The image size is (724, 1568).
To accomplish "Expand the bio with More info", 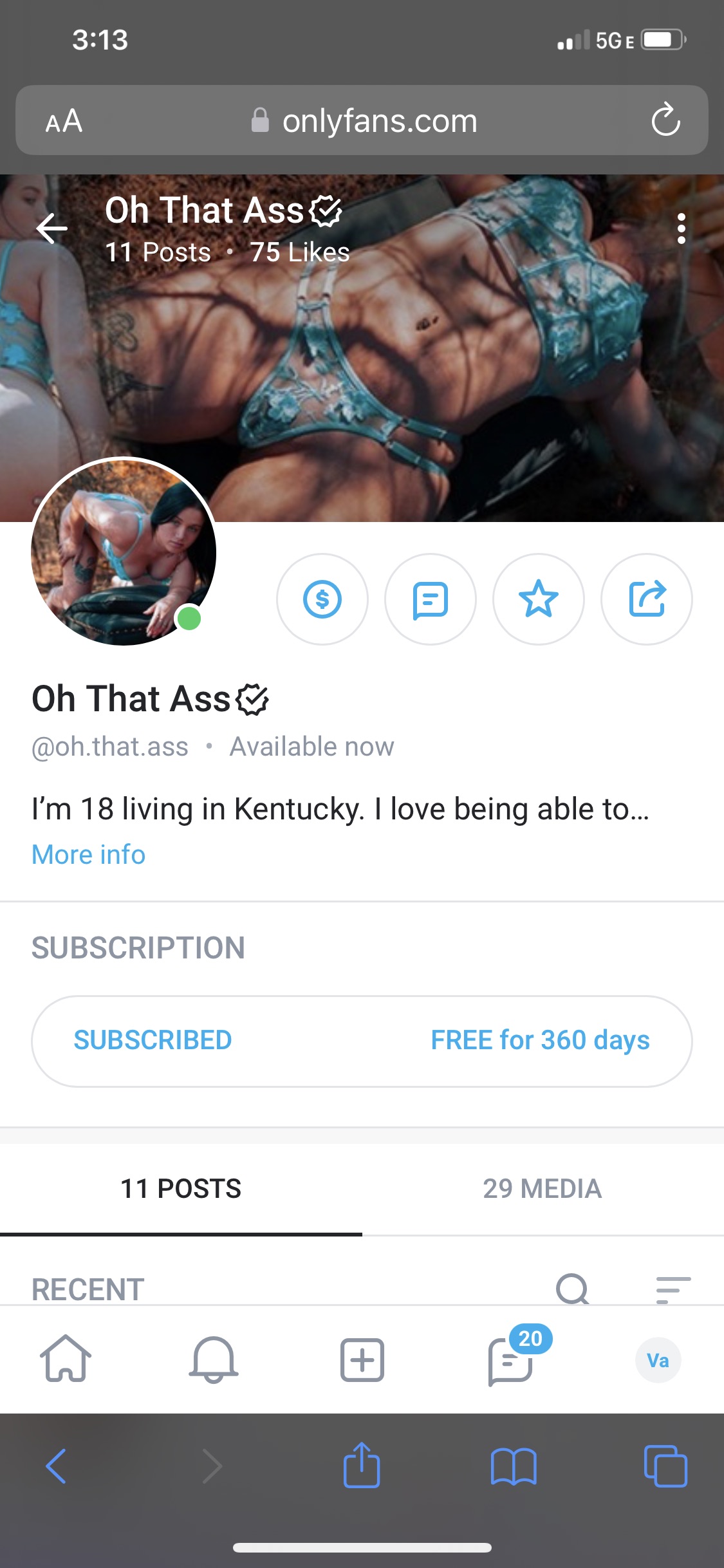I will coord(89,855).
